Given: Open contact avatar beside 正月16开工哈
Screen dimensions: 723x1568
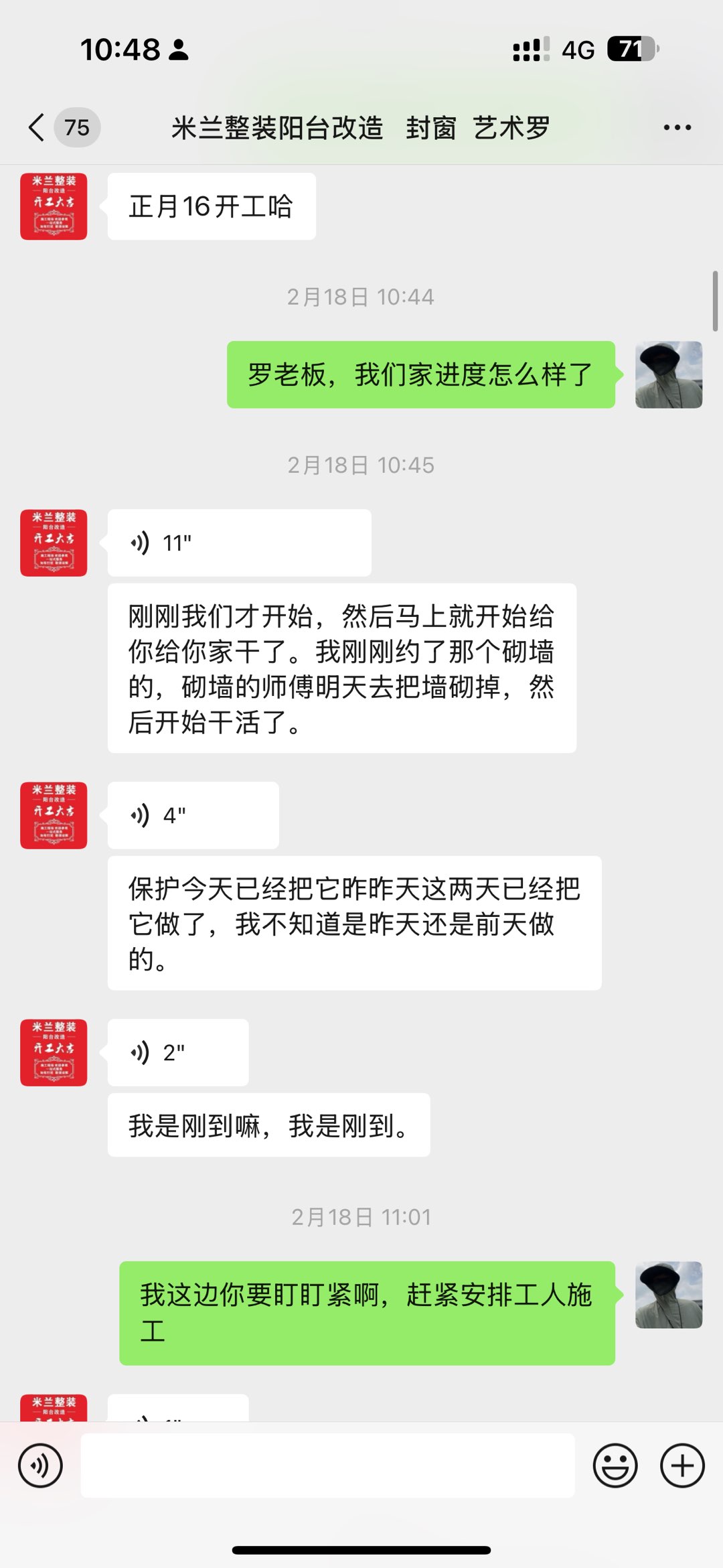Looking at the screenshot, I should [x=54, y=206].
